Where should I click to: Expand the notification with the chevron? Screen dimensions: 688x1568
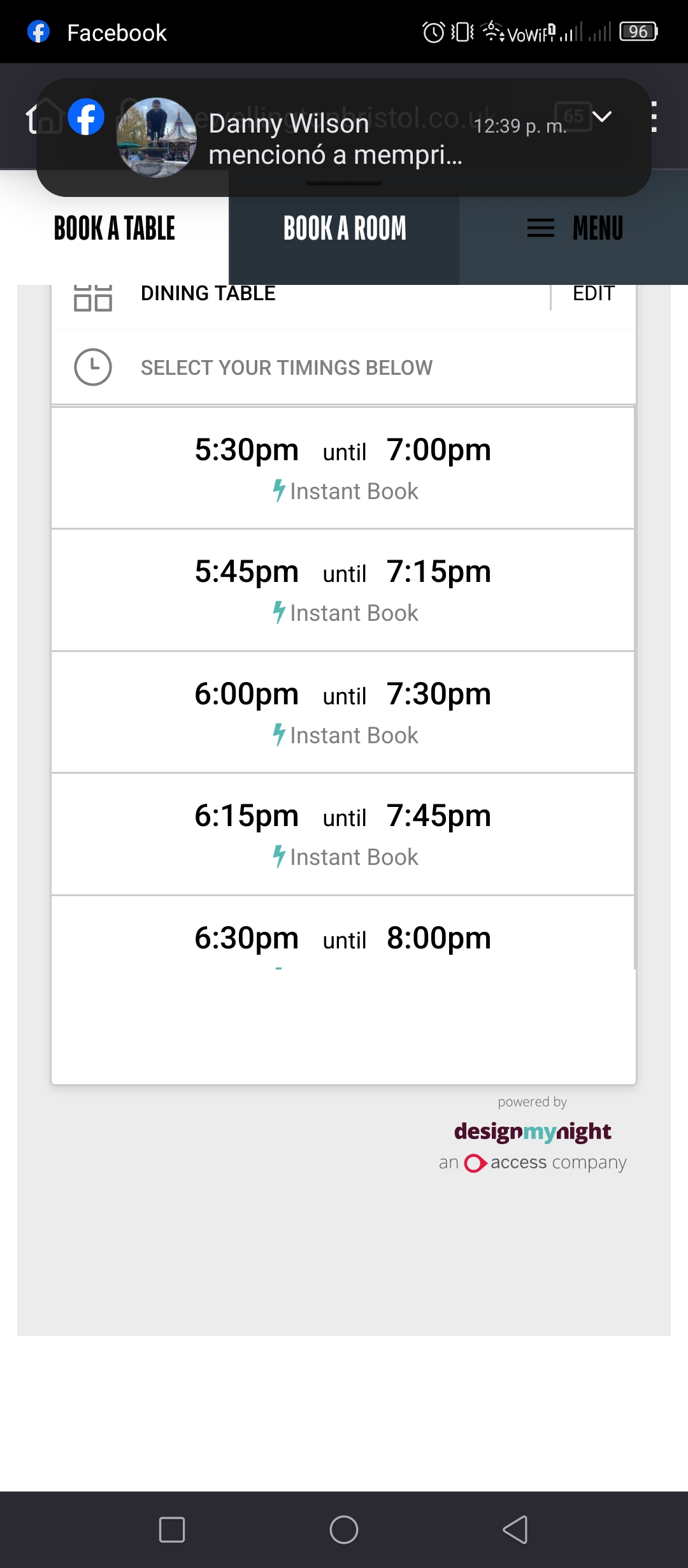pyautogui.click(x=602, y=117)
